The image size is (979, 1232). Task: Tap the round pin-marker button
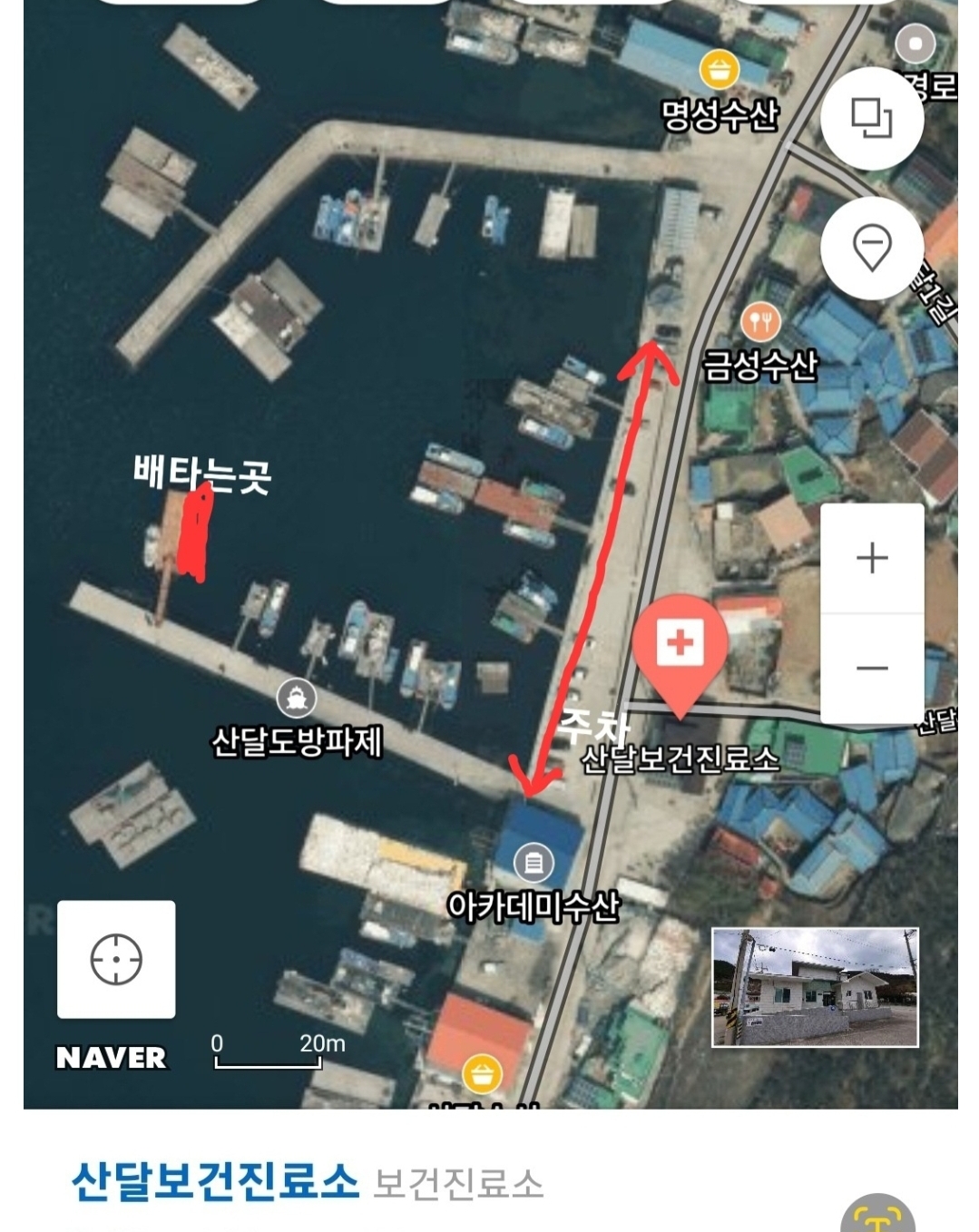(x=872, y=247)
